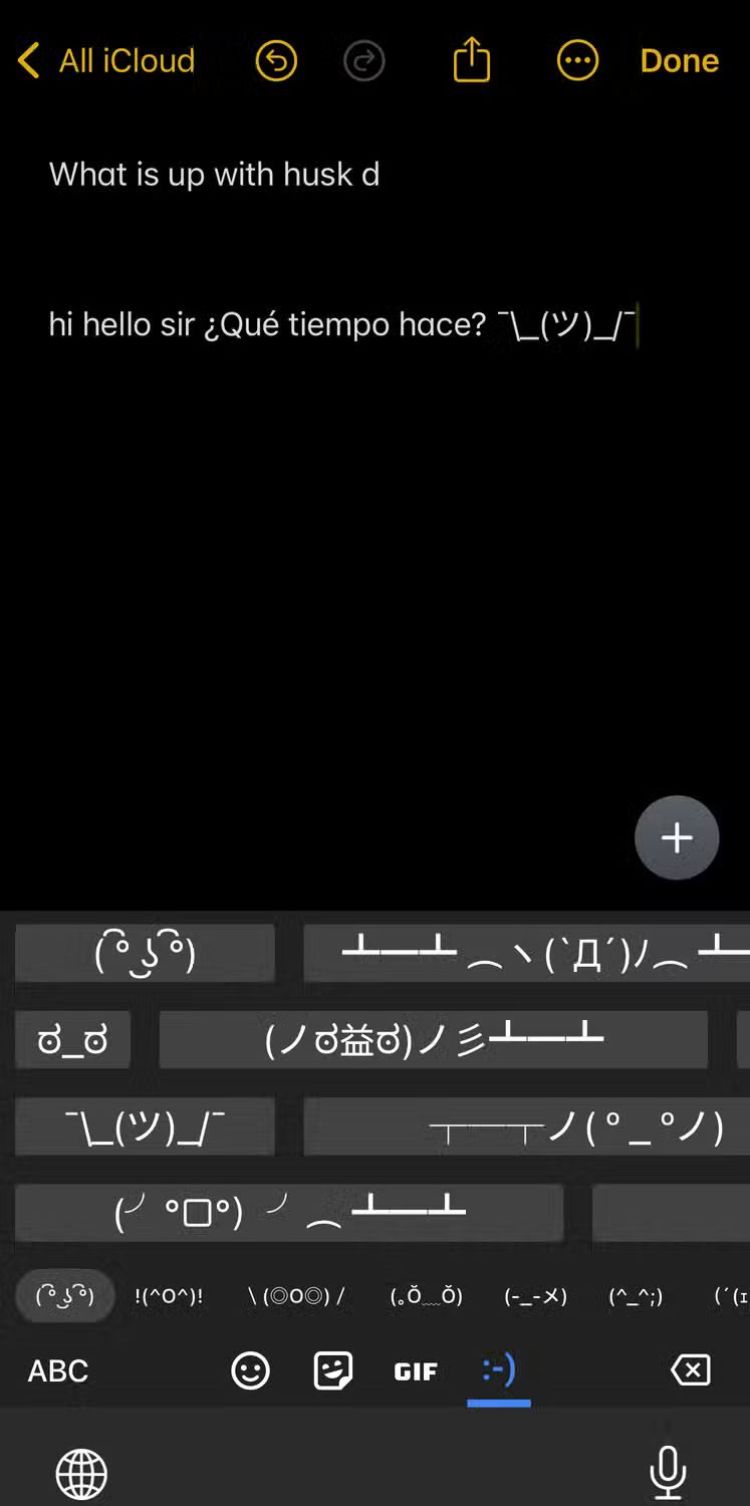Image resolution: width=750 pixels, height=1506 pixels.
Task: Insert the ಠ_ಠ disapproval kaomoji
Action: click(72, 1040)
